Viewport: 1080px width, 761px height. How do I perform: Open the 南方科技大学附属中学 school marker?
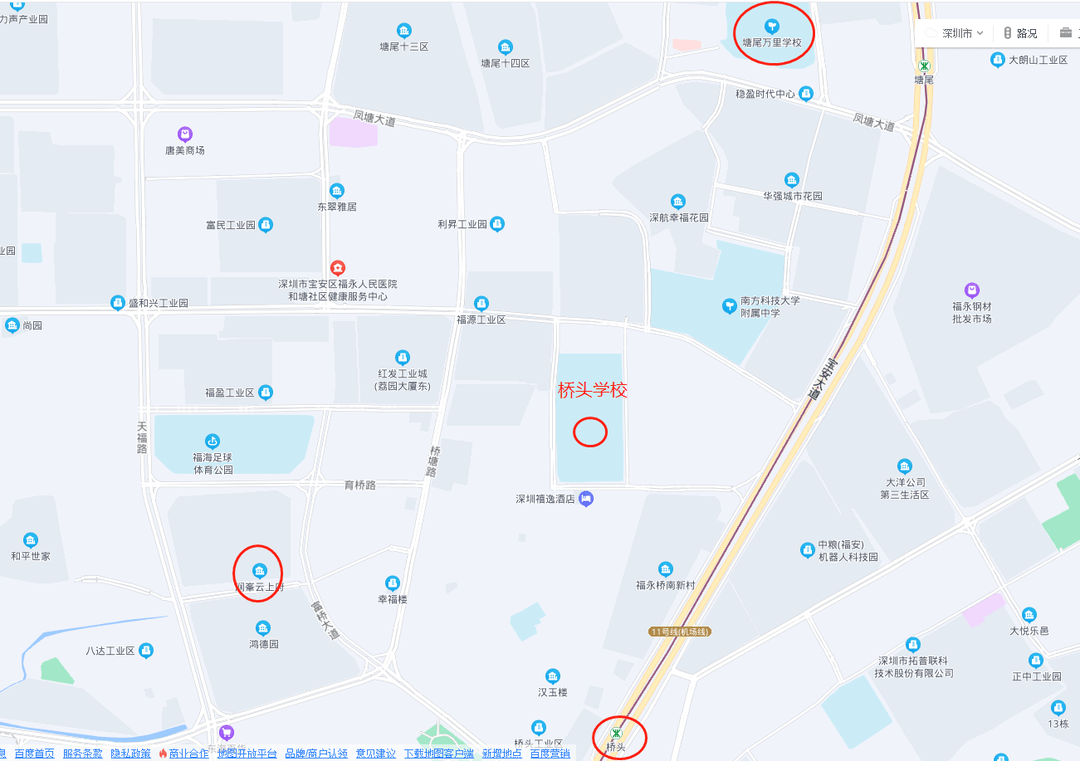tap(729, 305)
